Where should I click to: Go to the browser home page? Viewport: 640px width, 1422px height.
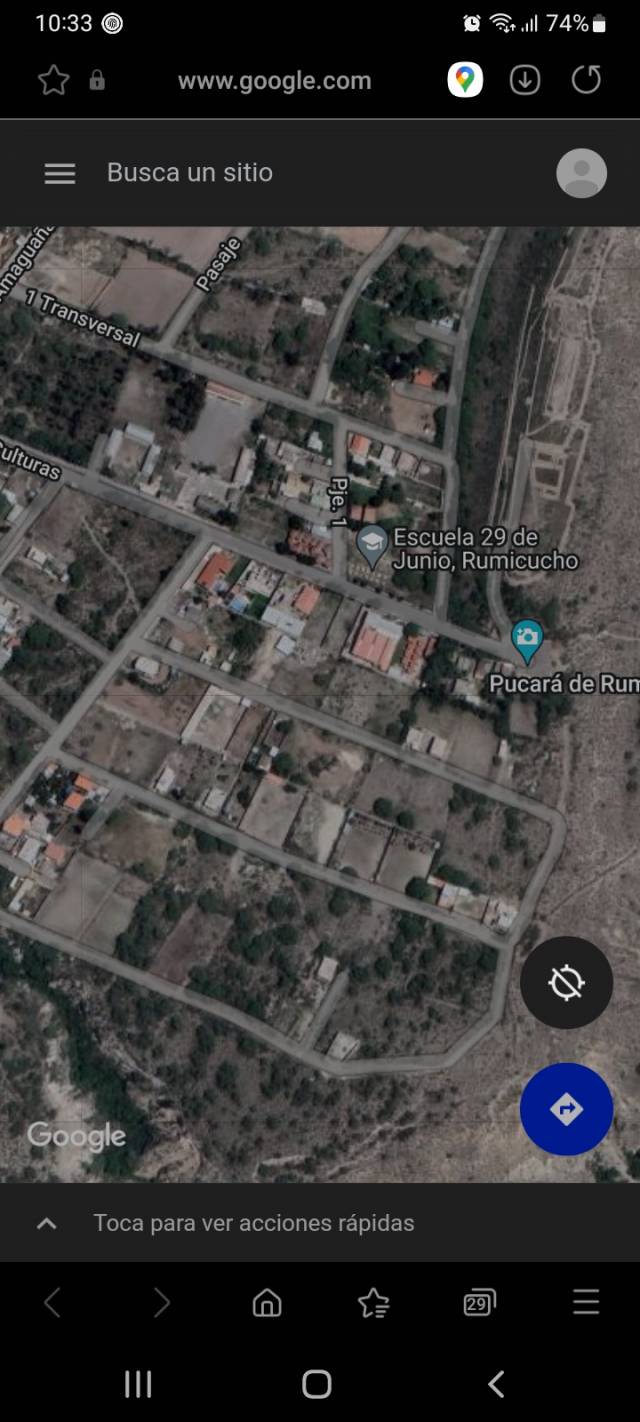point(267,1302)
